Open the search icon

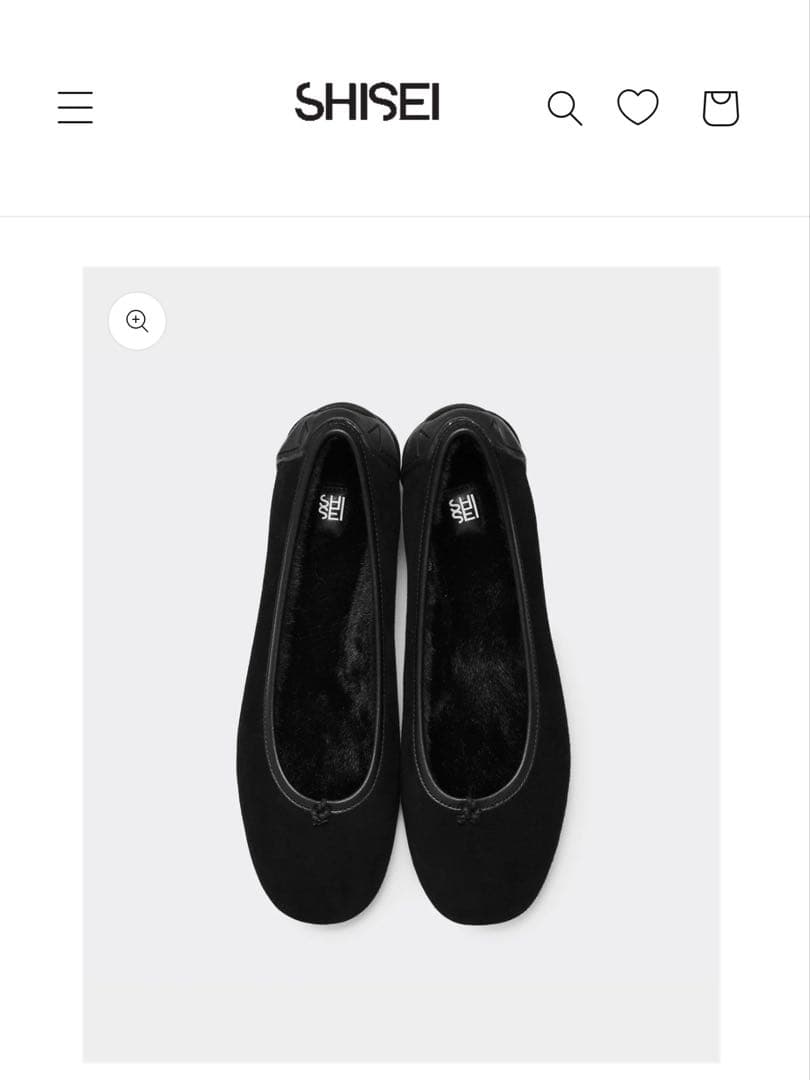tap(564, 108)
